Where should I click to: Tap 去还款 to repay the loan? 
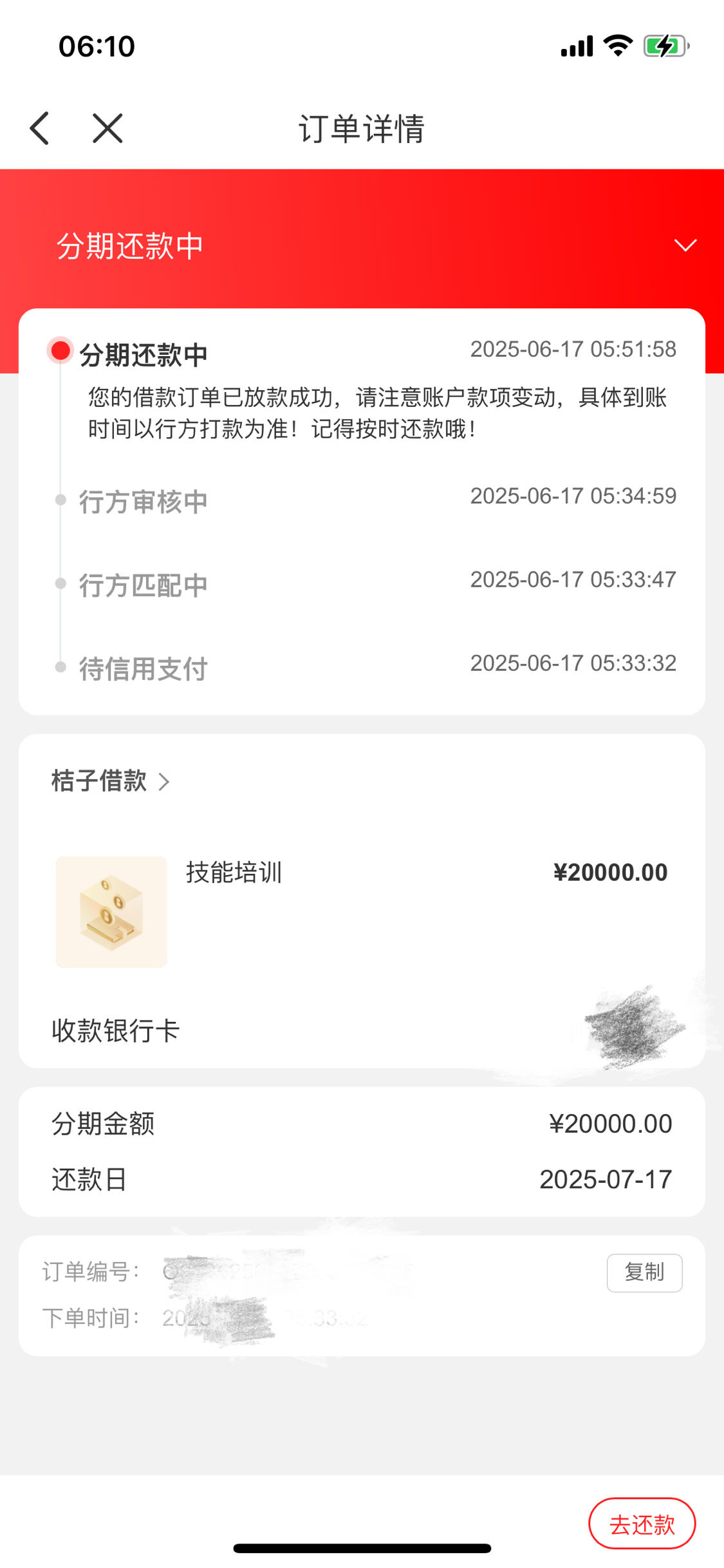(x=642, y=1524)
